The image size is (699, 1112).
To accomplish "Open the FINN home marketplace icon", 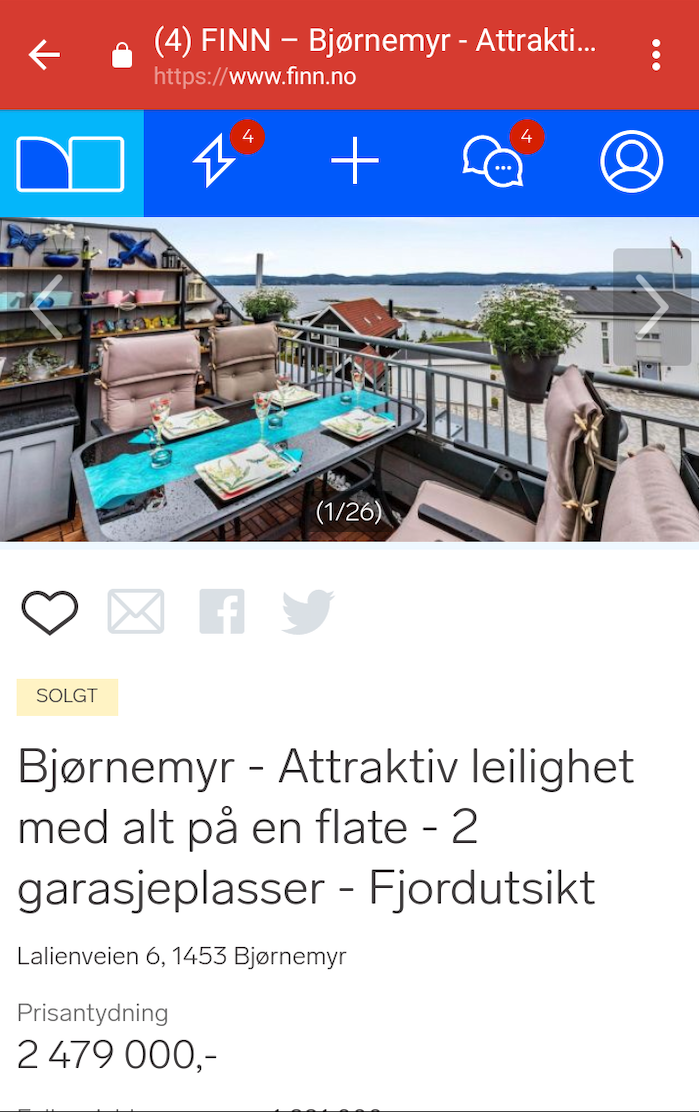I will click(71, 163).
